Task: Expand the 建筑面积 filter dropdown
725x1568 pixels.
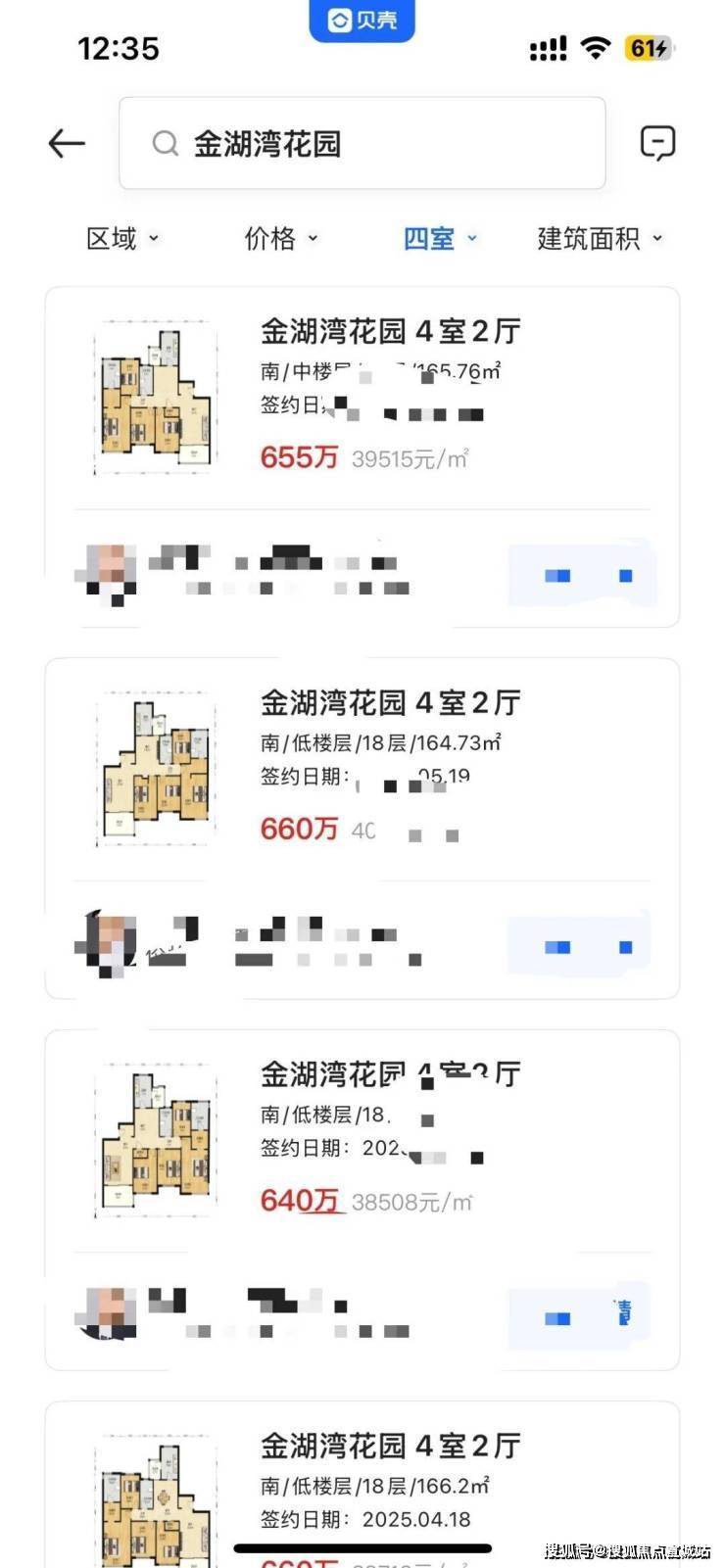Action: tap(600, 238)
